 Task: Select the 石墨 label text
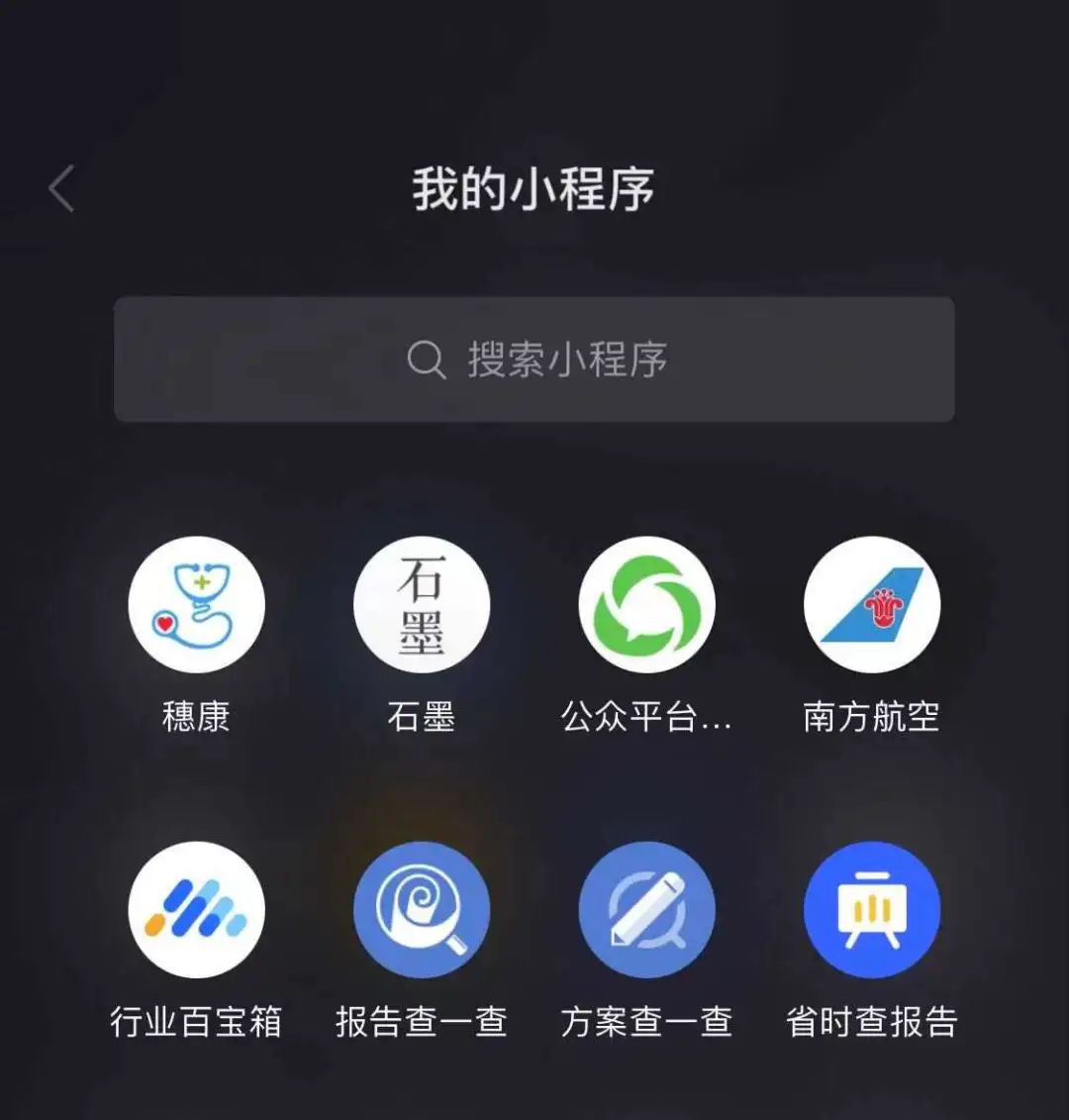click(422, 719)
